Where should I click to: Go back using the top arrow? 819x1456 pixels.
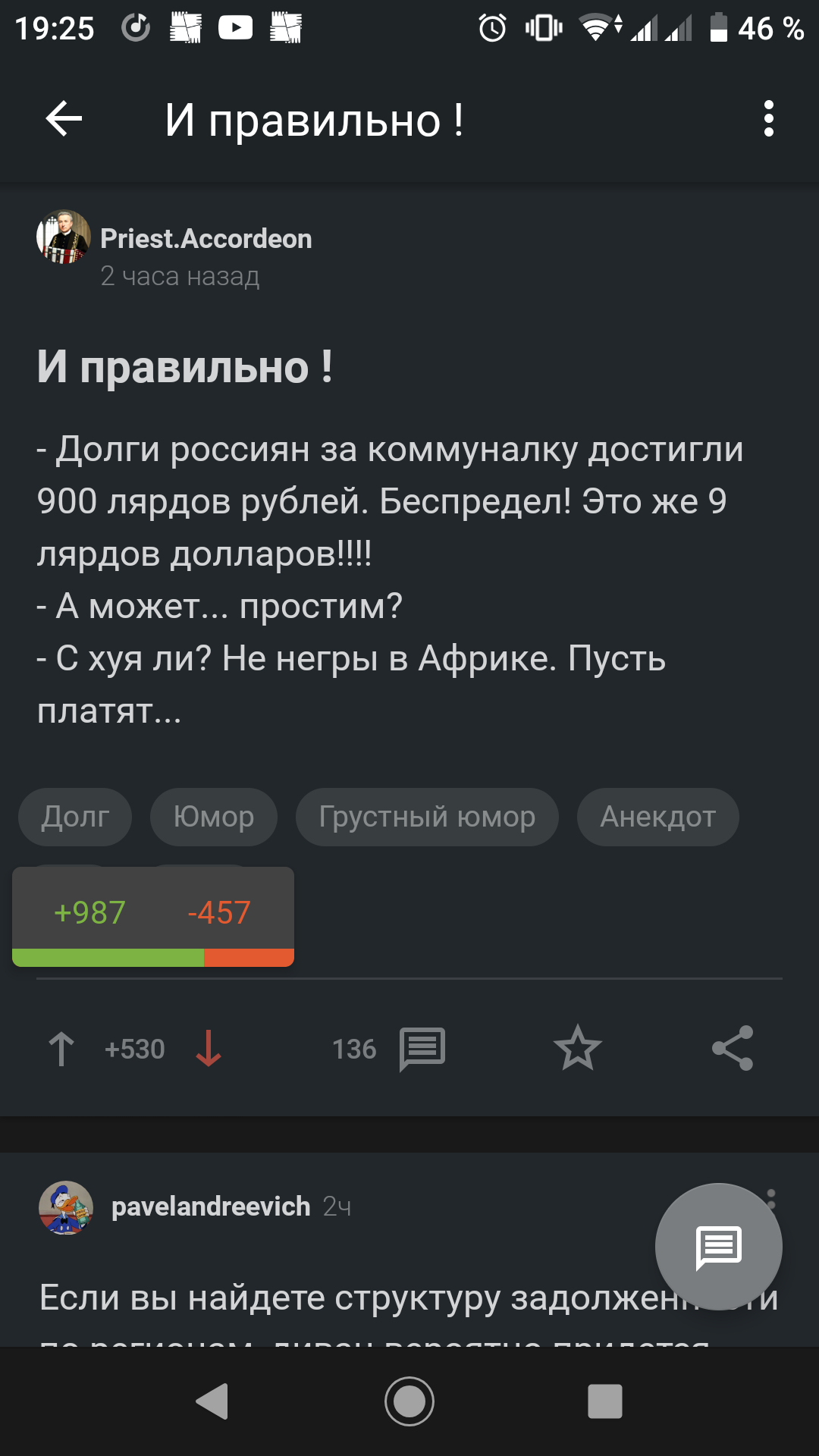tap(64, 119)
